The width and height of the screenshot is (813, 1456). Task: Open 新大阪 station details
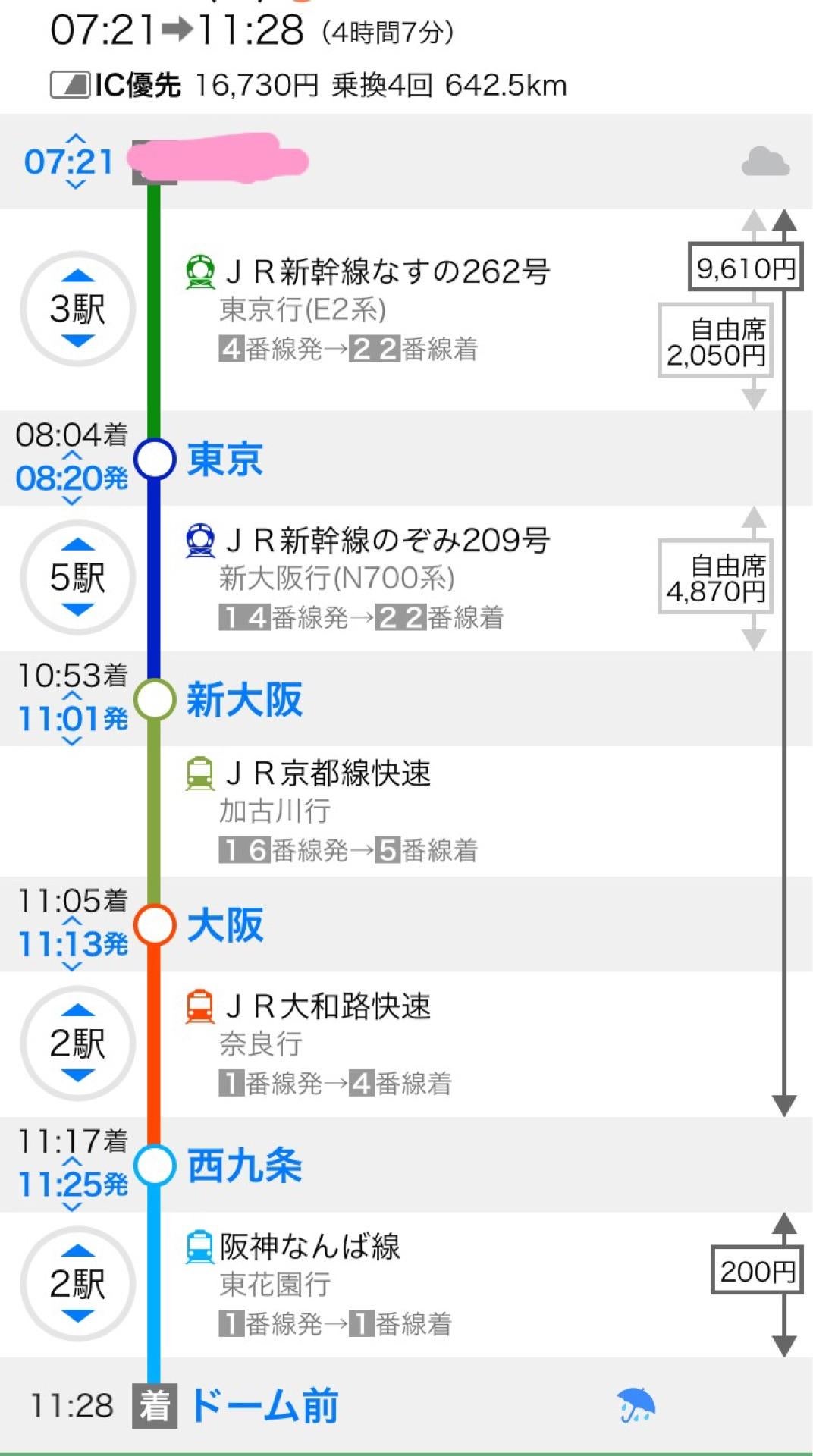(x=244, y=699)
